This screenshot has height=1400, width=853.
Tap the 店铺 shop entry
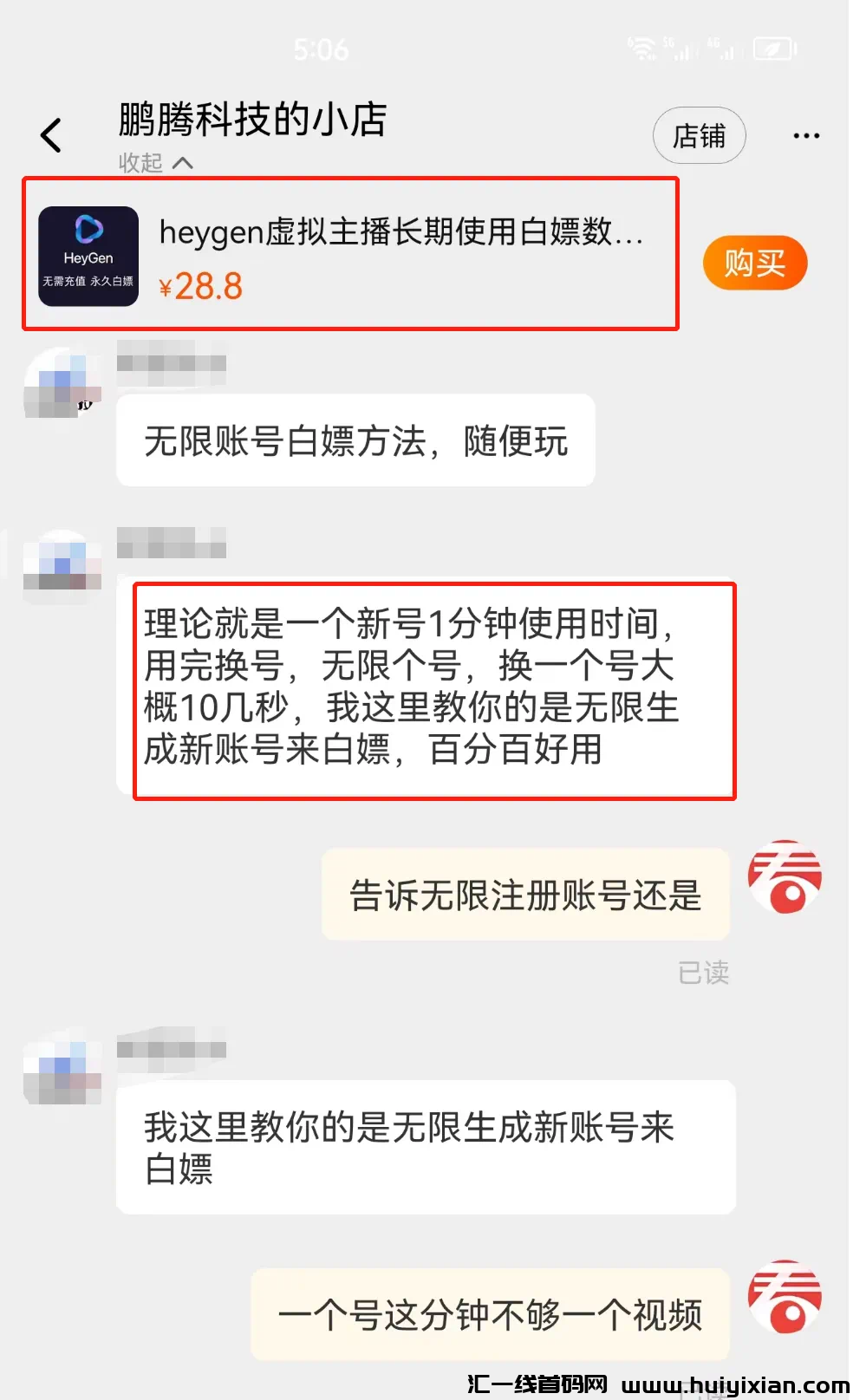(700, 135)
